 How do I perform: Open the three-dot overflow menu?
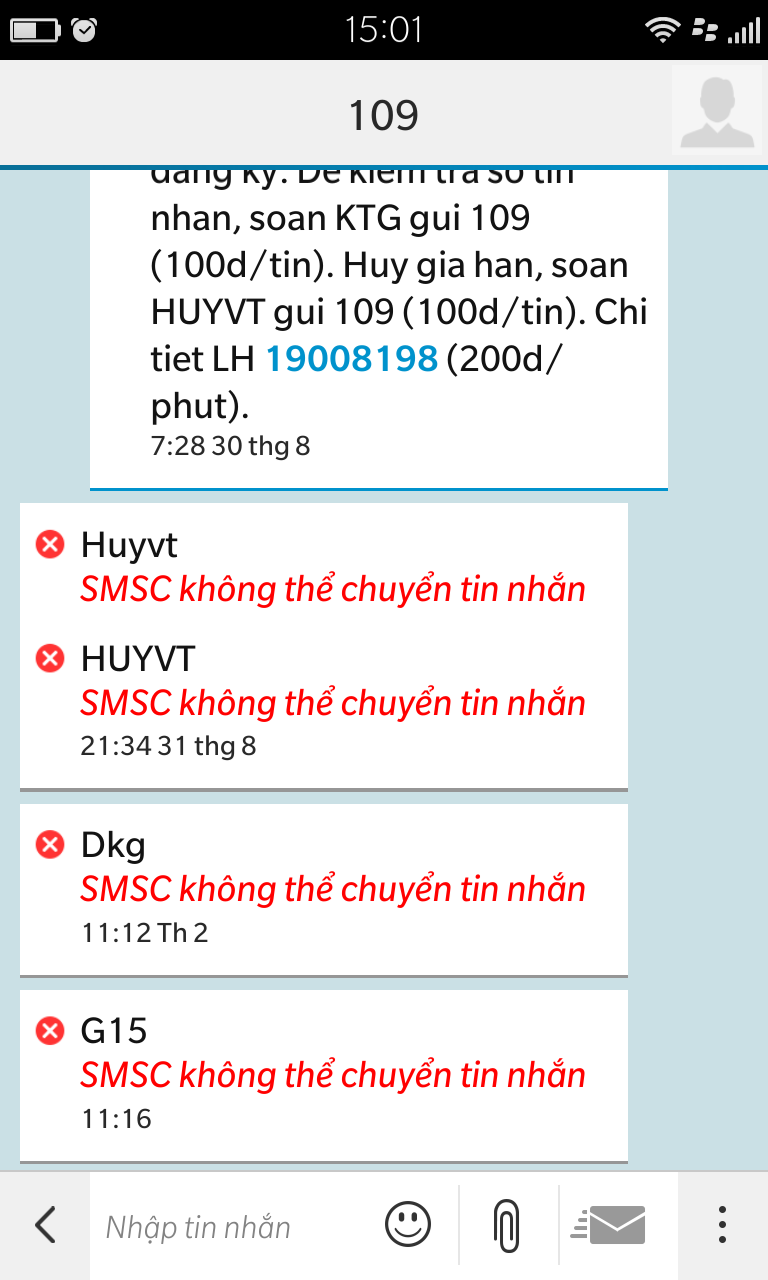722,1225
